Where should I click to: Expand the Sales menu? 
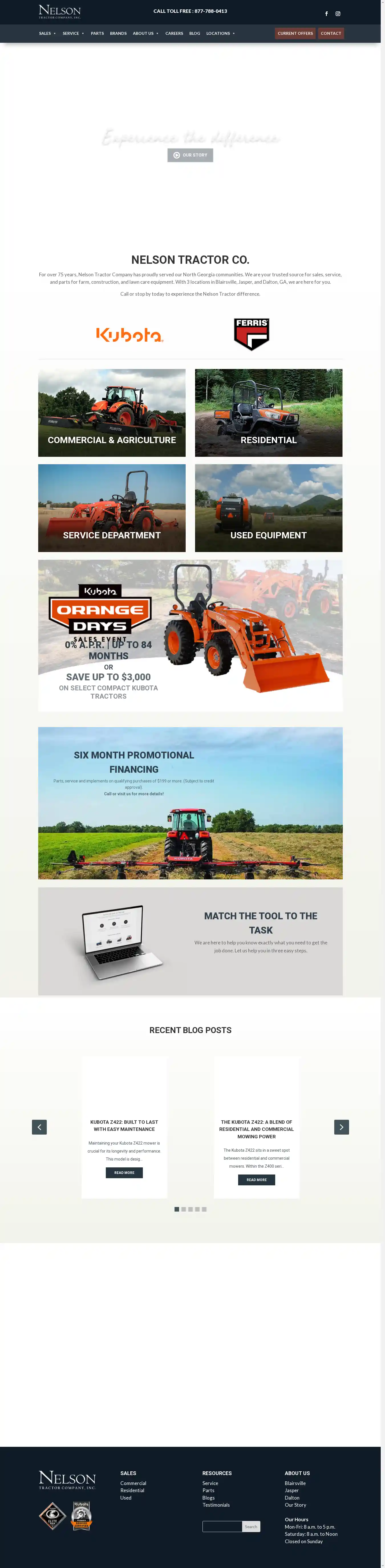click(47, 33)
